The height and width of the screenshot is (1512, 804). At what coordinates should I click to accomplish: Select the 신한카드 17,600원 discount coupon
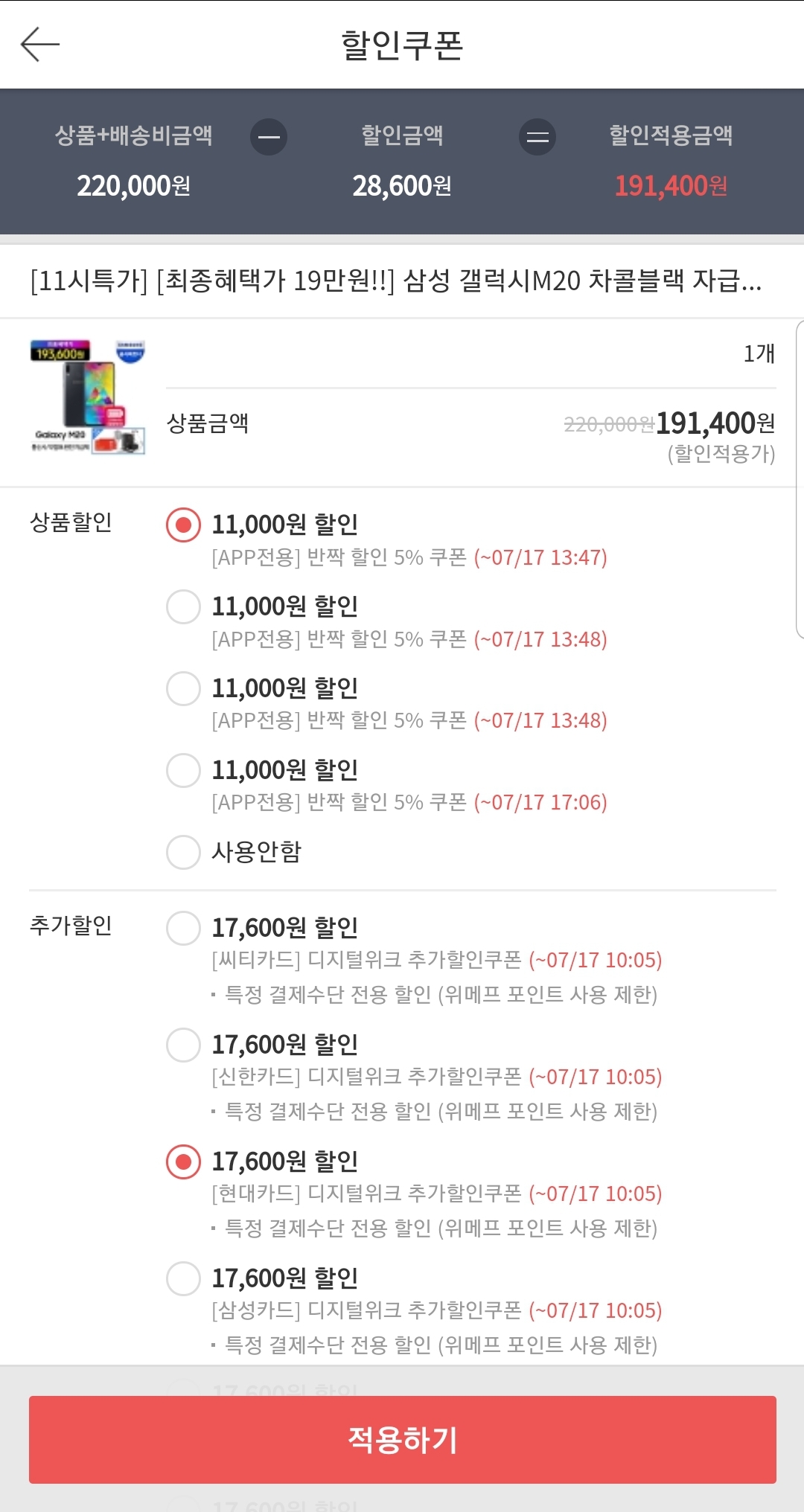tap(183, 1045)
